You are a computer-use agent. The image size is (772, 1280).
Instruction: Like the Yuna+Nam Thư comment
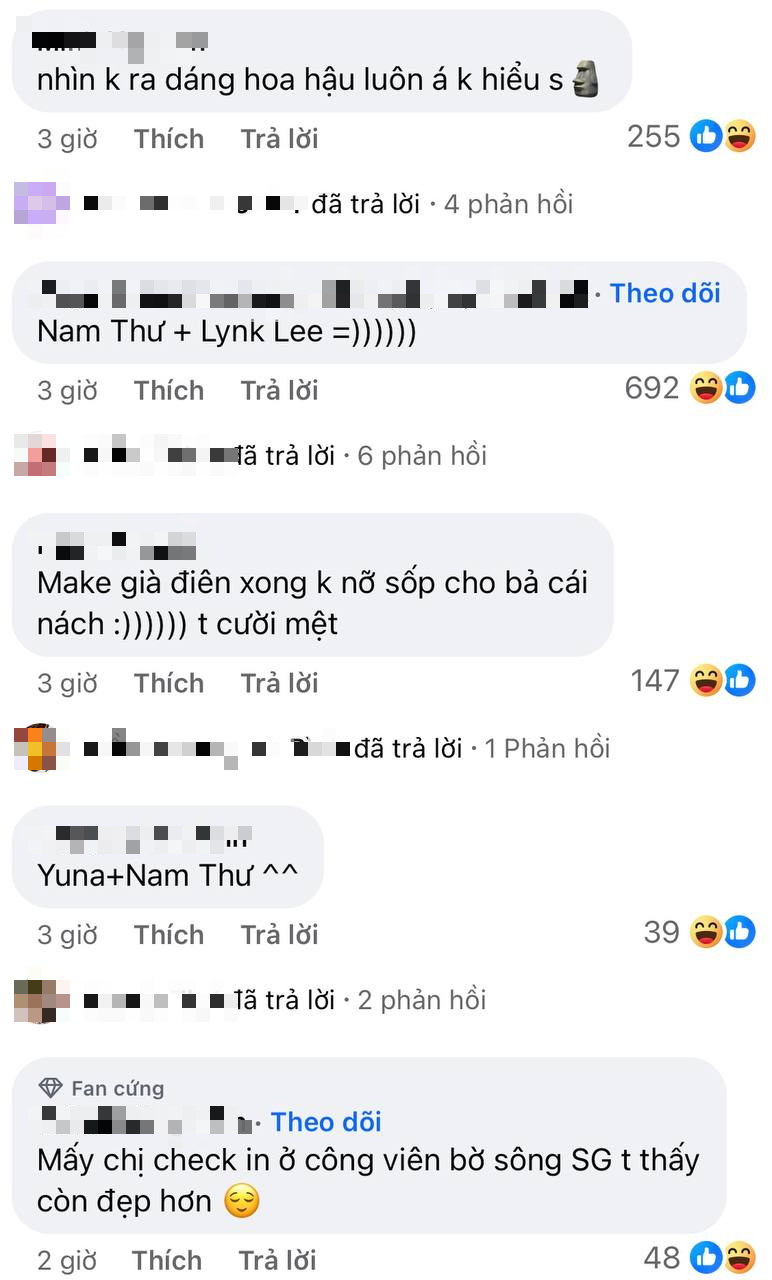coord(169,935)
